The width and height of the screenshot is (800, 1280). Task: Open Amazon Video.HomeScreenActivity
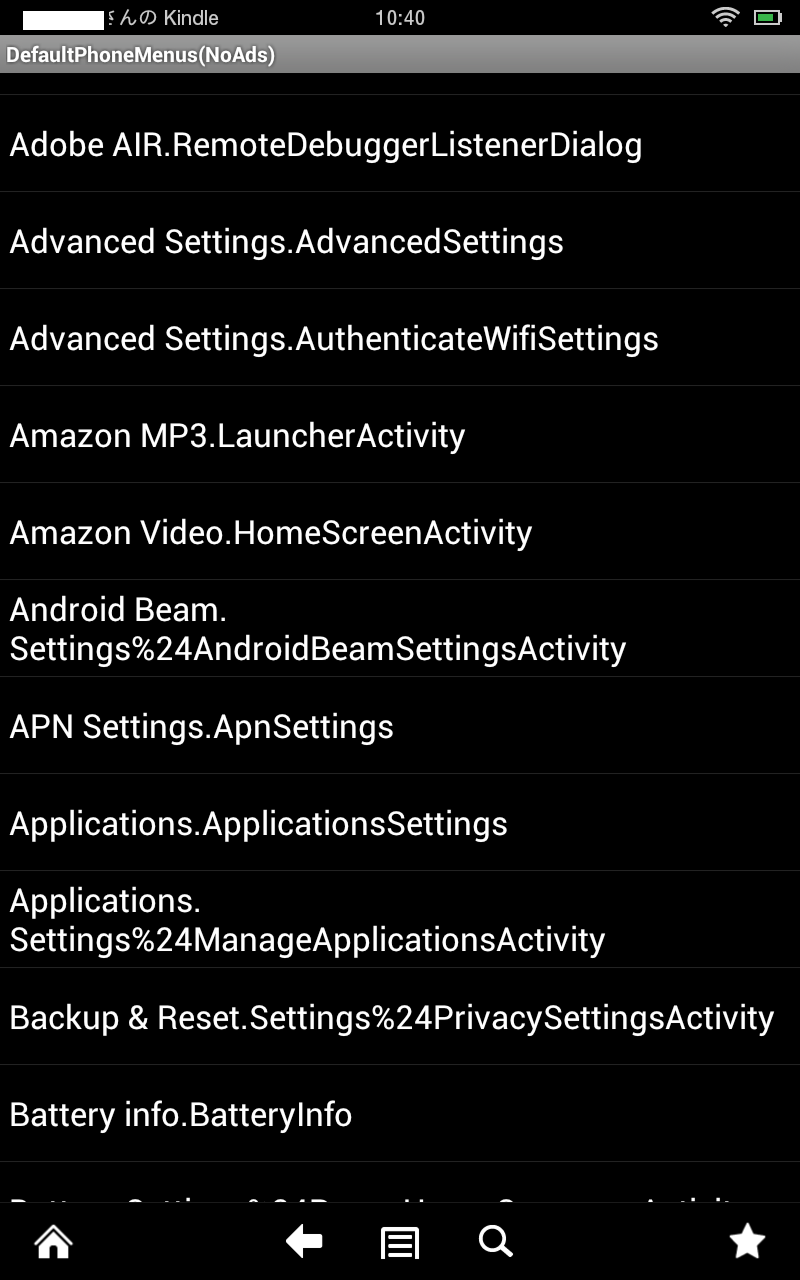click(270, 532)
